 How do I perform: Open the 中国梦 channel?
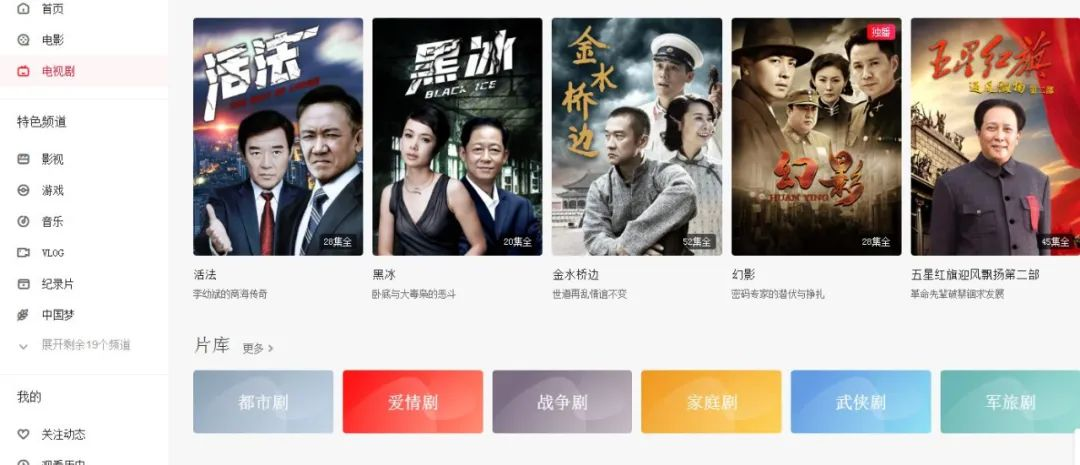tap(57, 315)
